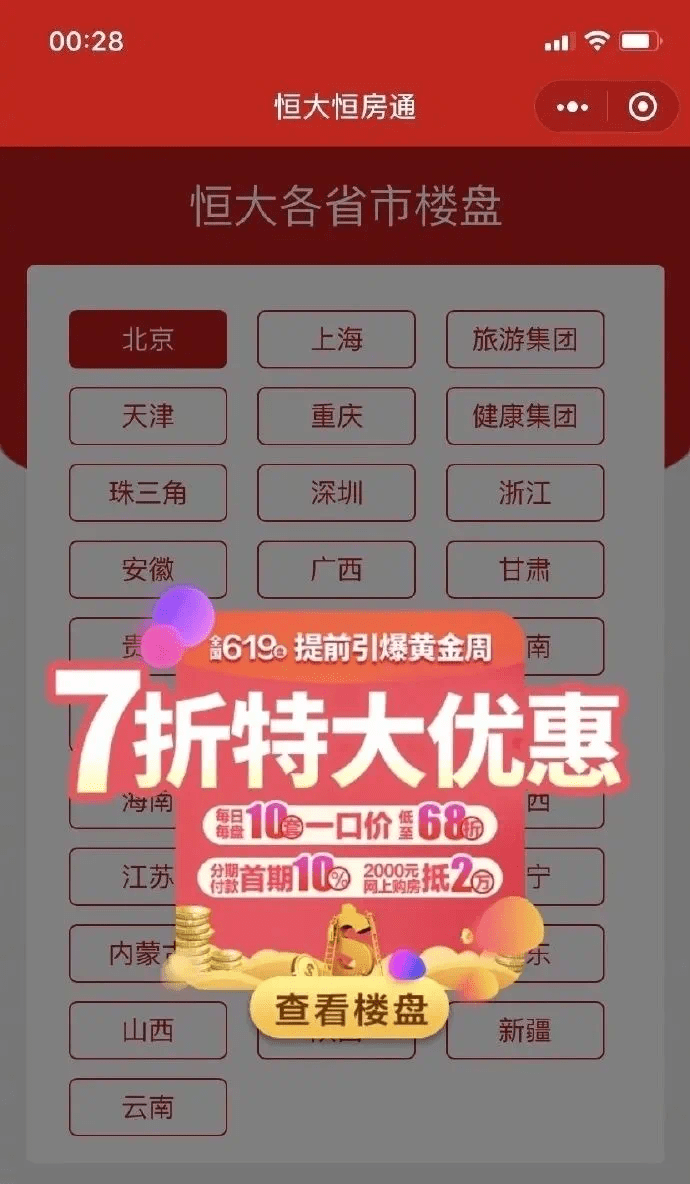
Task: Choose the 重庆 region
Action: click(x=336, y=416)
